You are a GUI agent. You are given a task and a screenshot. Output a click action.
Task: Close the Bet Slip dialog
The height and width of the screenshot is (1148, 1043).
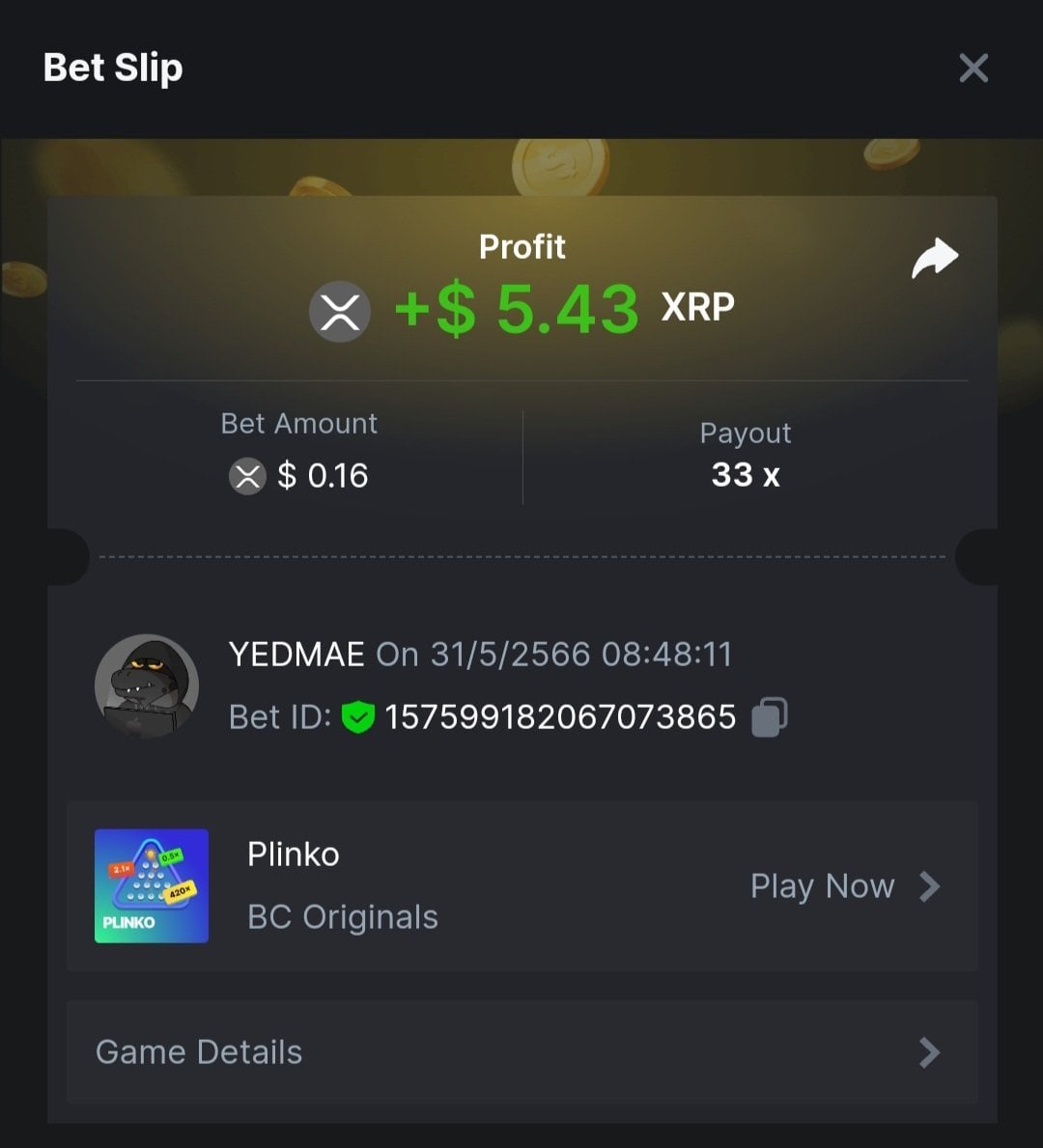[973, 69]
